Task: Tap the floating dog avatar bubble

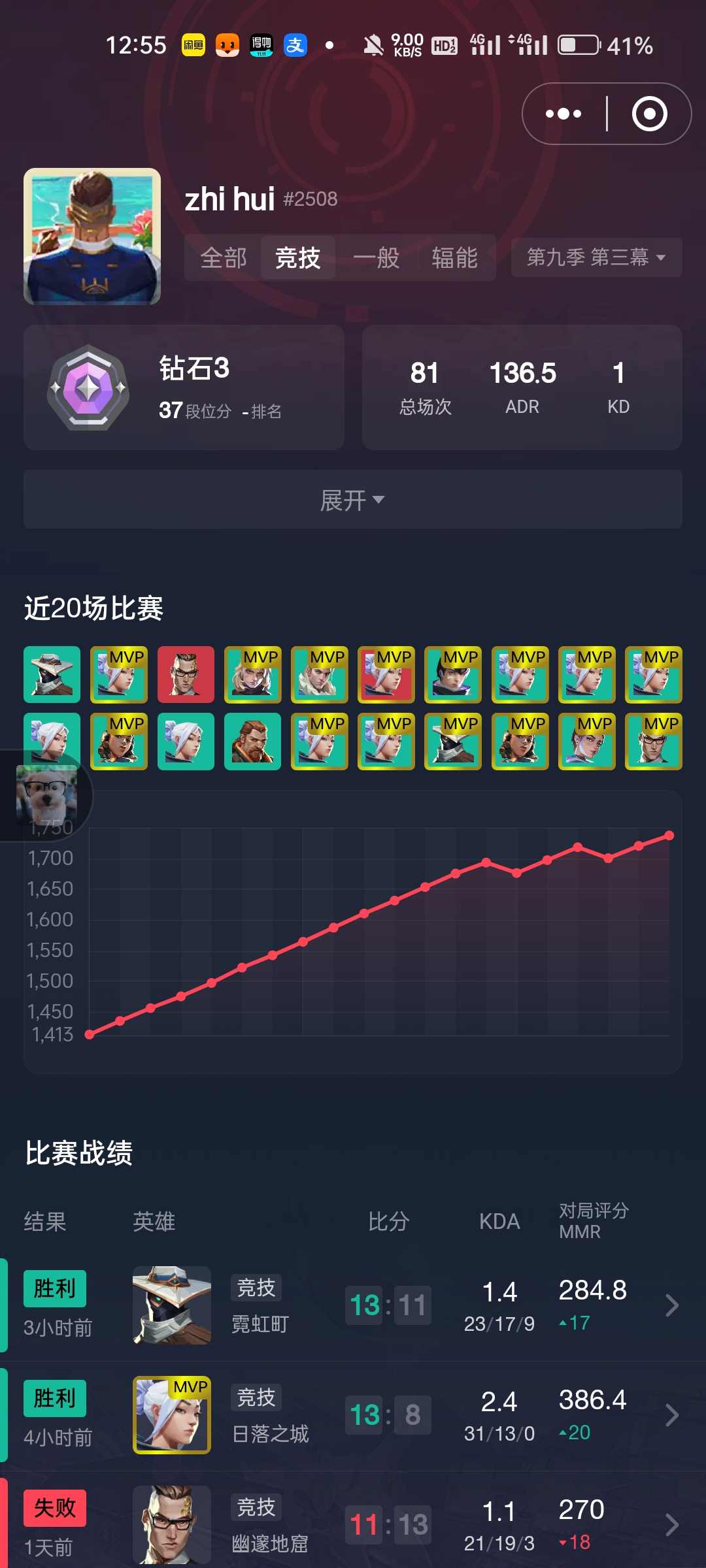Action: [47, 794]
